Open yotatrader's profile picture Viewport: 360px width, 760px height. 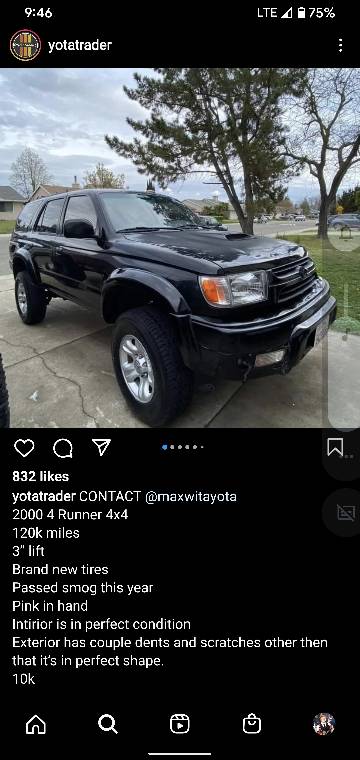25,45
